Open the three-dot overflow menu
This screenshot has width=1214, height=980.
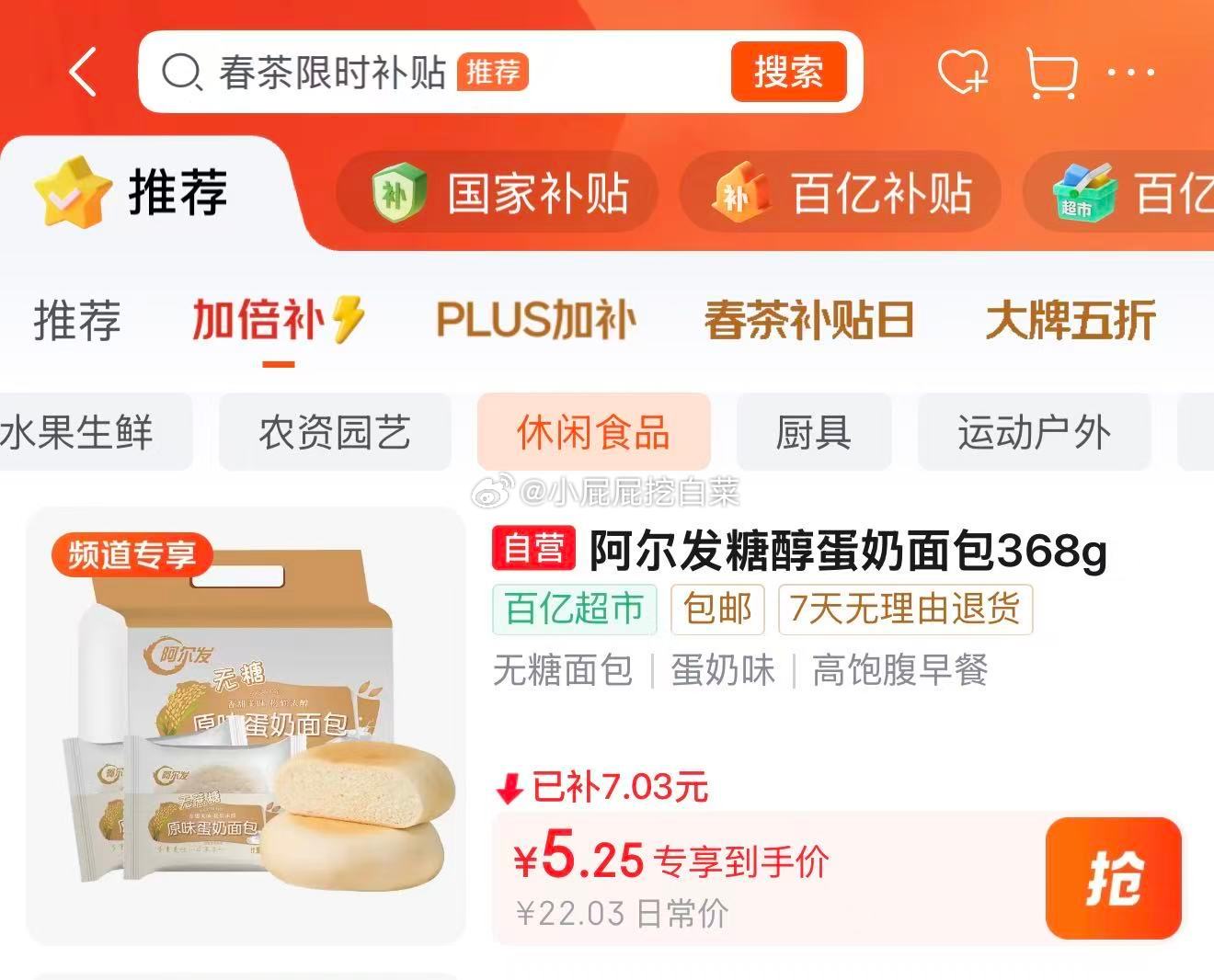[x=1131, y=72]
